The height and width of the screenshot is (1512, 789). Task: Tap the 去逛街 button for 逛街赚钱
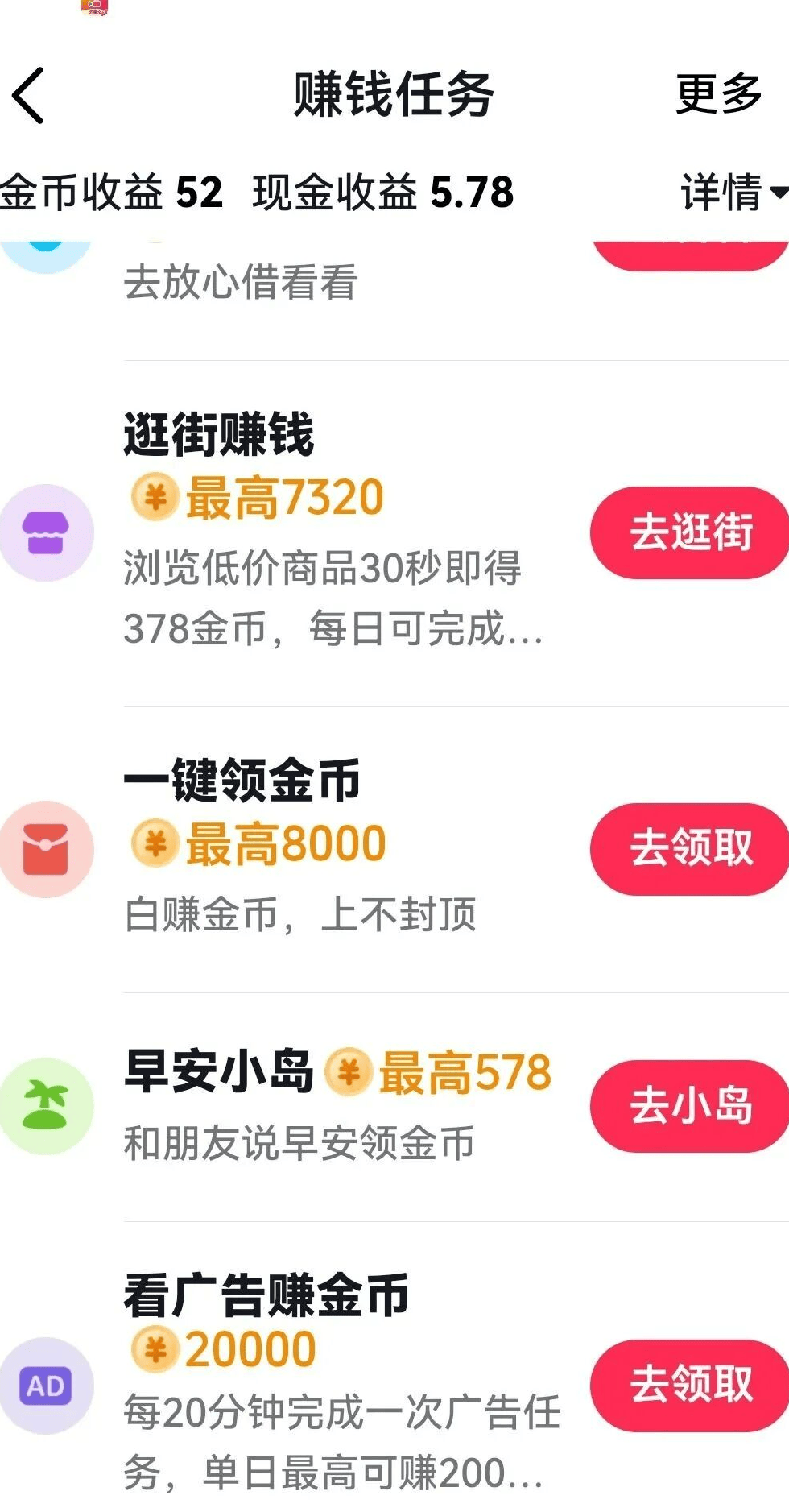[690, 532]
